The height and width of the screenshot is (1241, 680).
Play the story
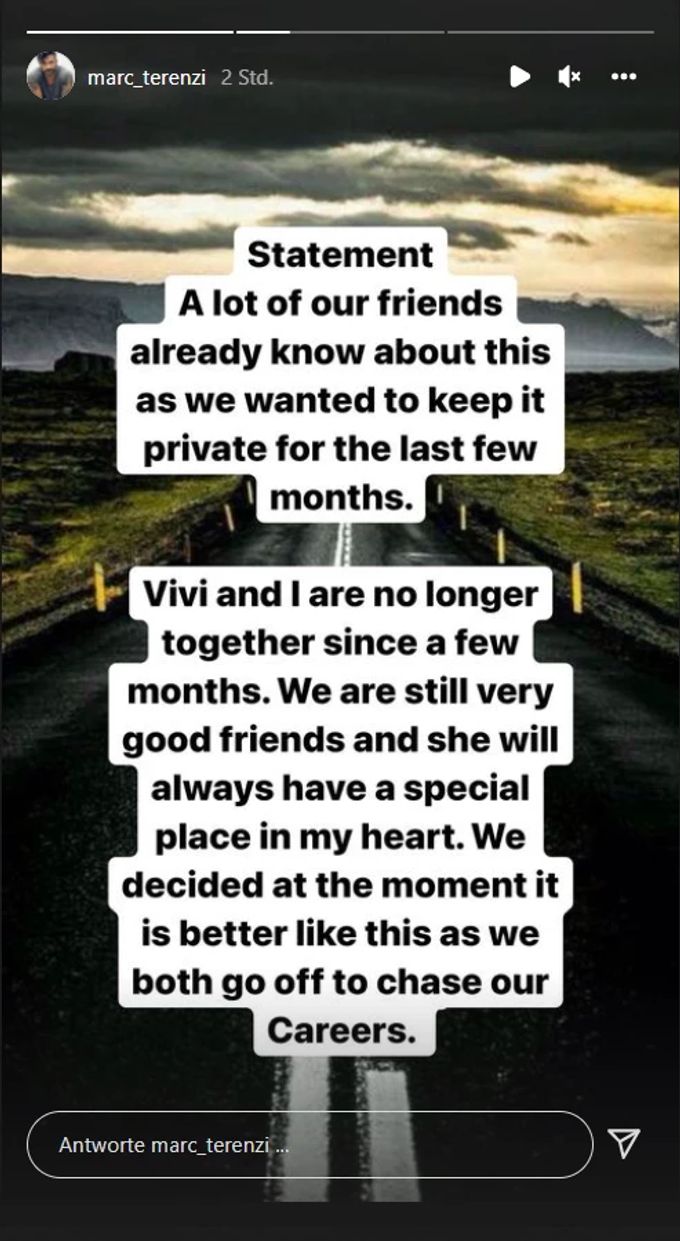point(519,76)
